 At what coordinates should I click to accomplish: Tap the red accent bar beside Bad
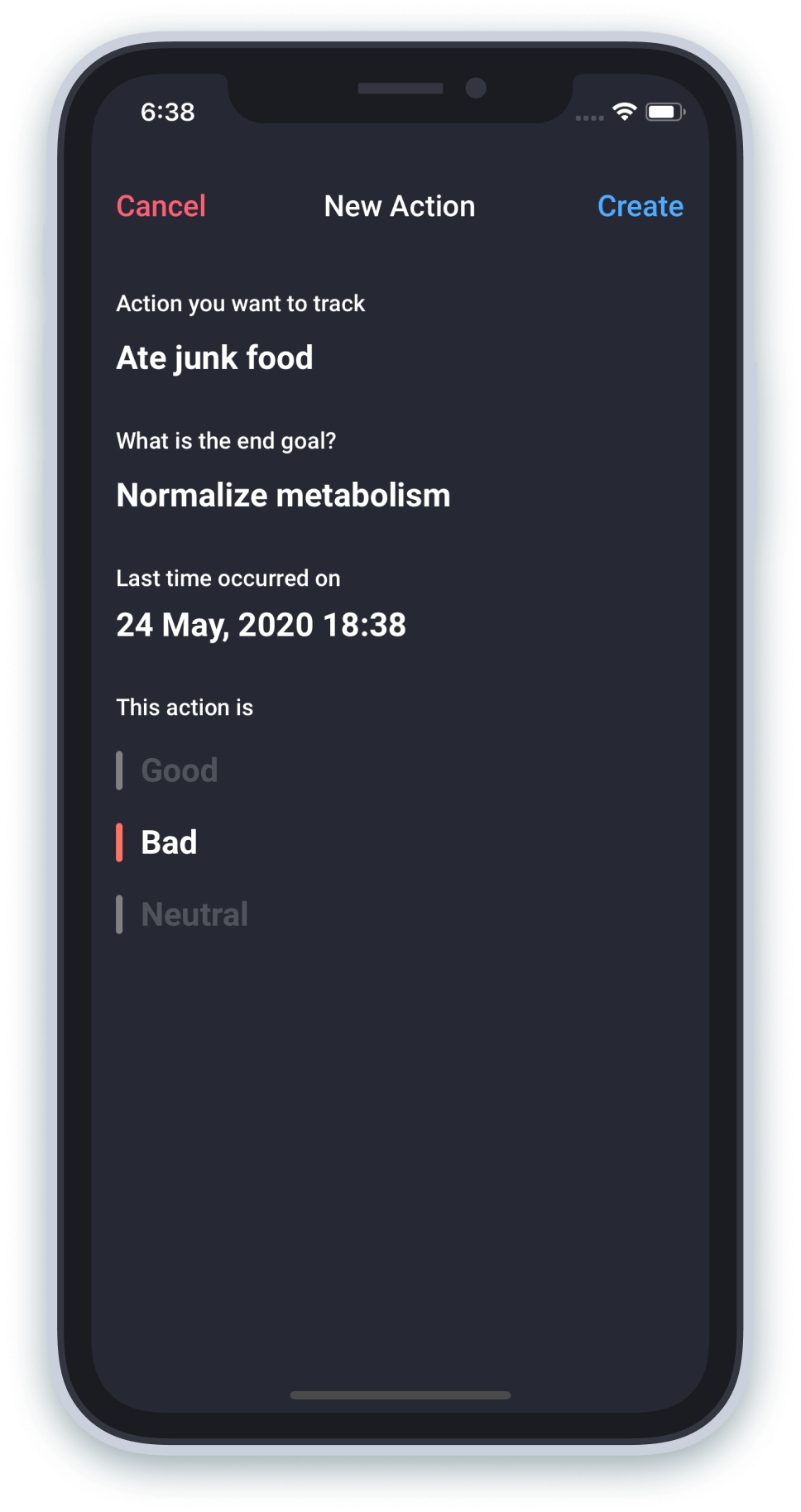(x=121, y=841)
